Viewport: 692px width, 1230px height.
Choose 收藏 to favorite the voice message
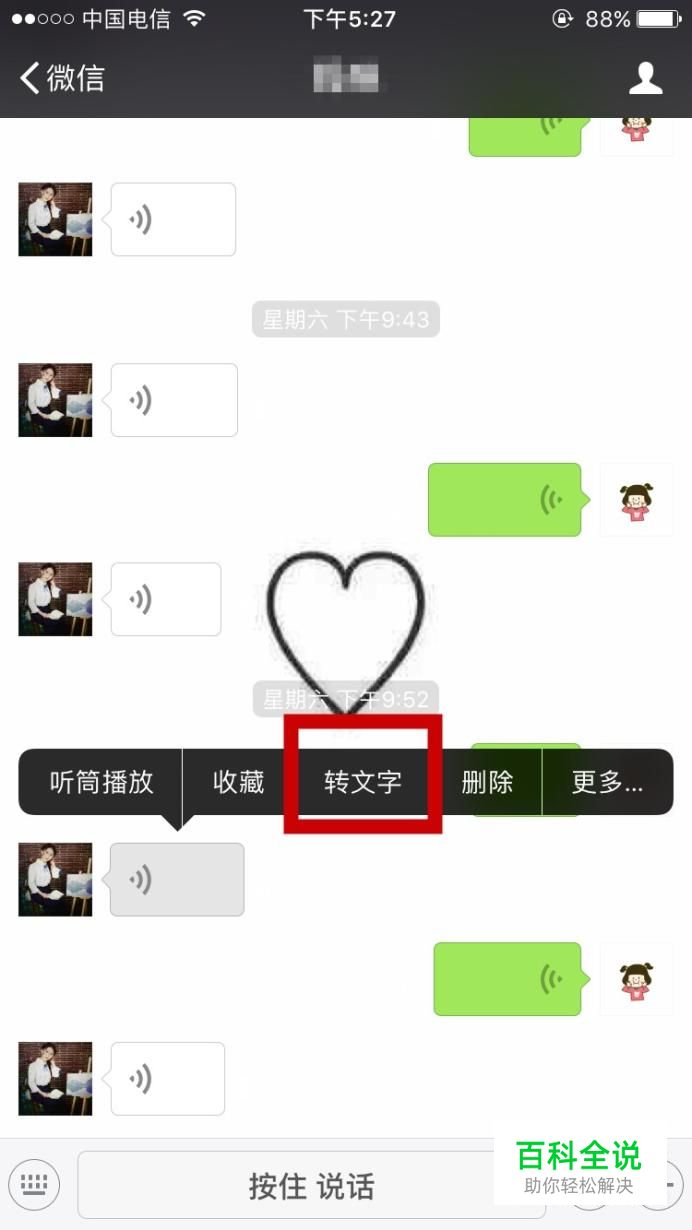coord(239,782)
